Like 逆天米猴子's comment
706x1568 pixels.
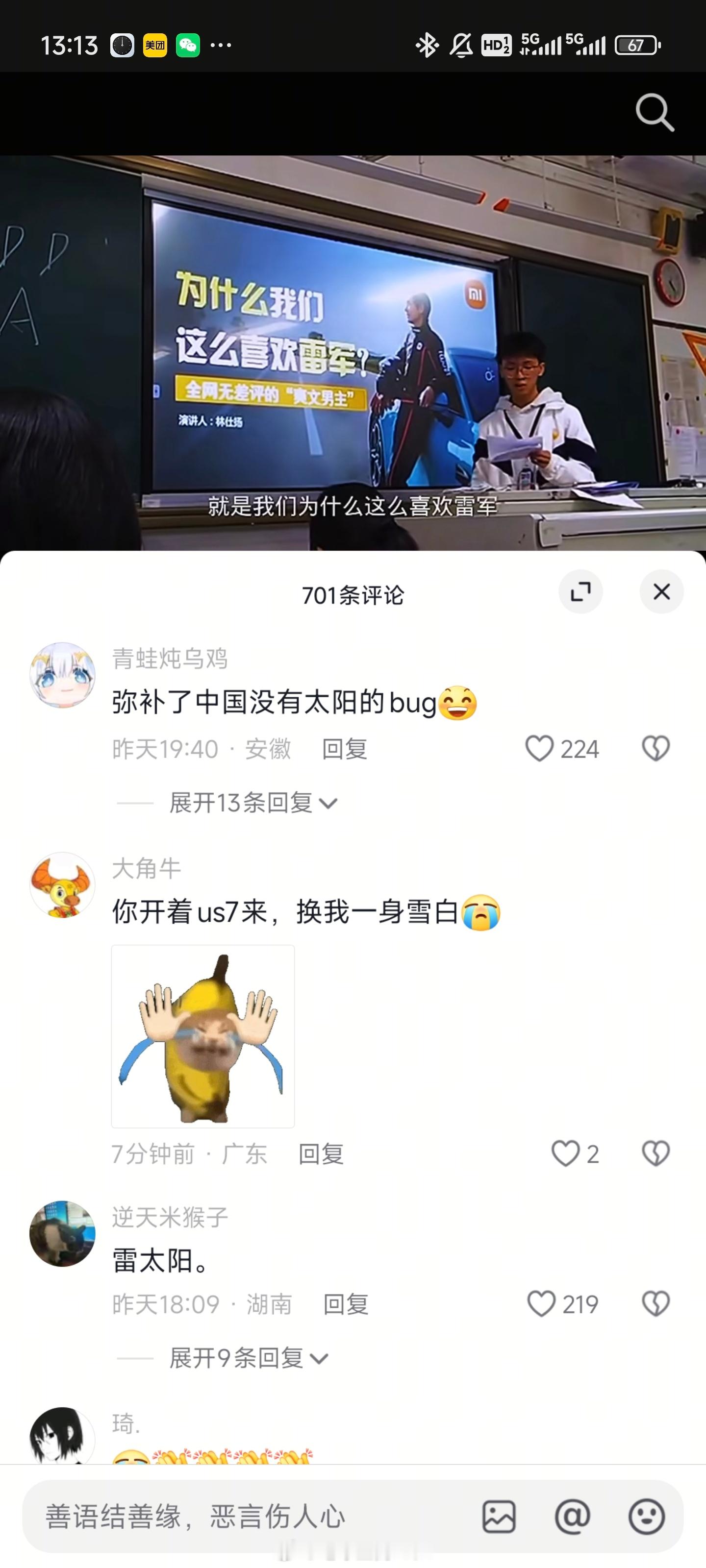(563, 1304)
